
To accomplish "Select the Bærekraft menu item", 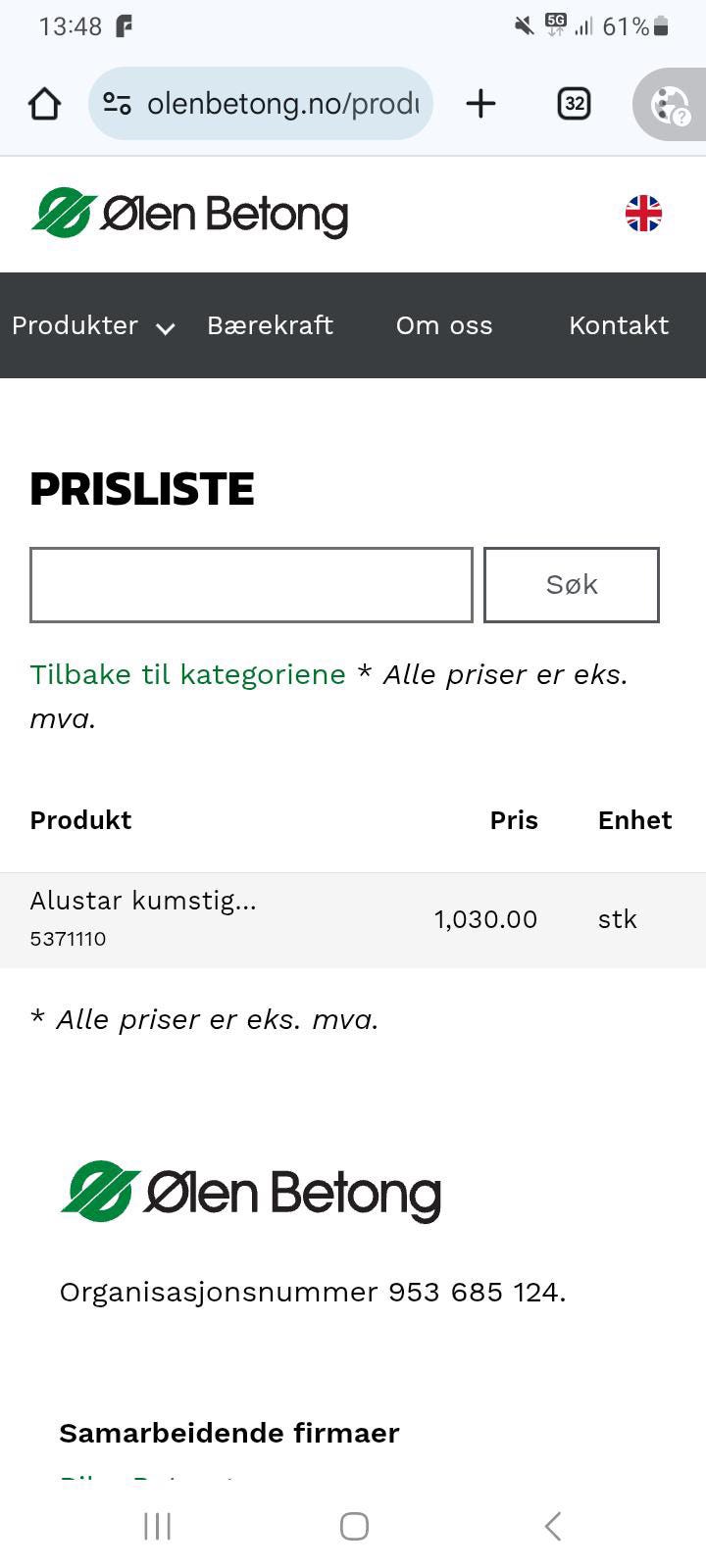I will click(271, 324).
